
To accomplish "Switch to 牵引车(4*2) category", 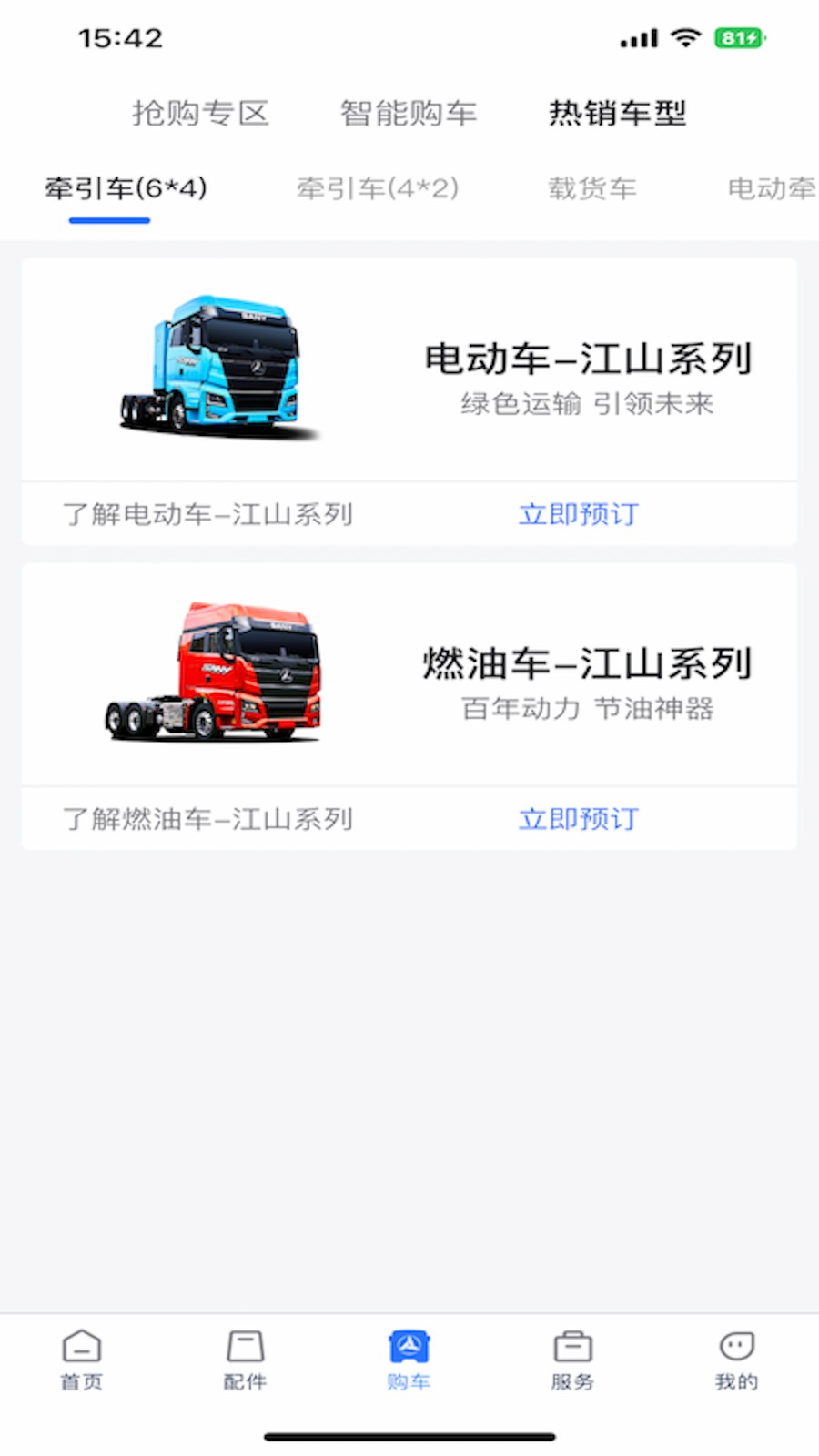I will (379, 188).
